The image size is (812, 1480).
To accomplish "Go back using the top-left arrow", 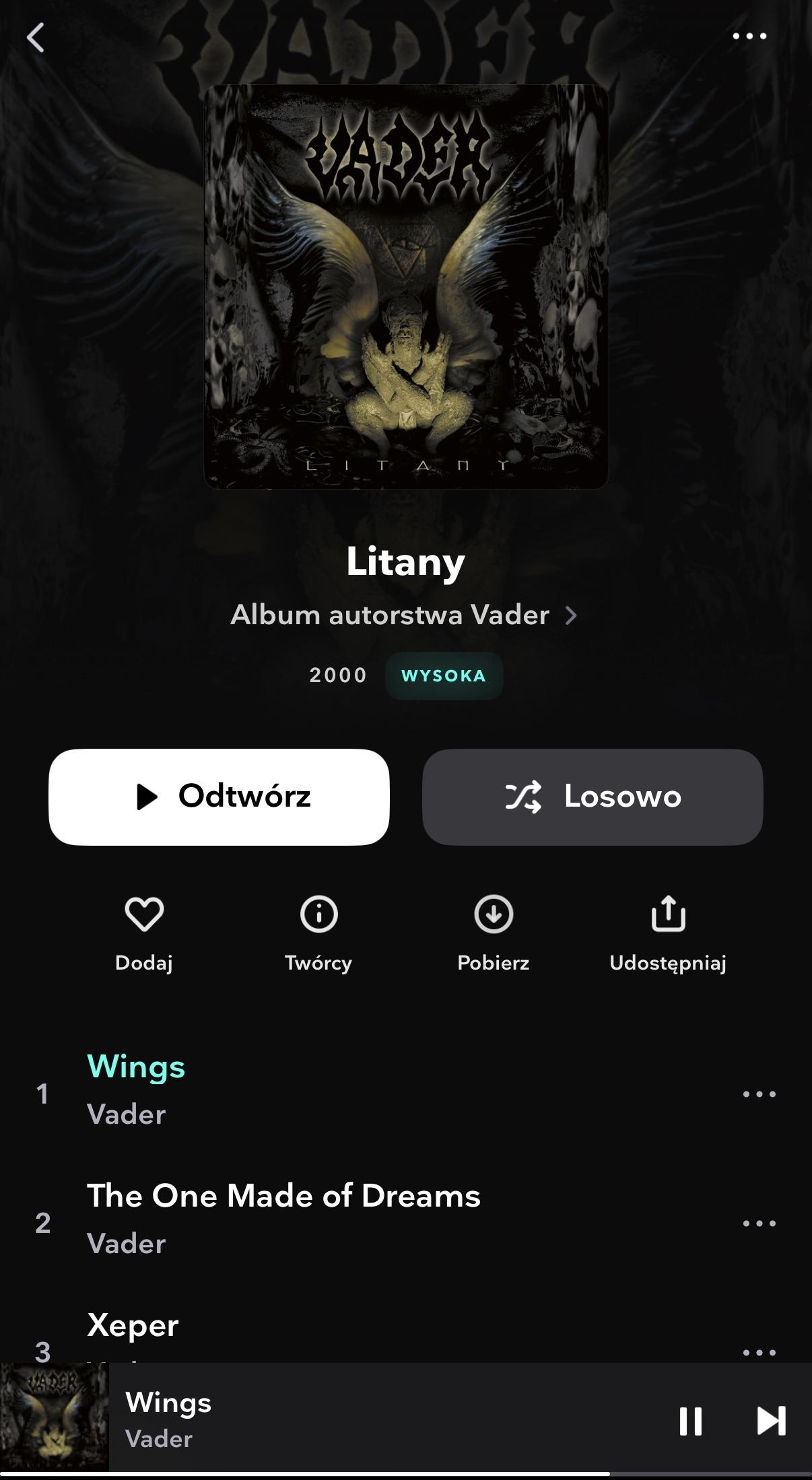I will pyautogui.click(x=36, y=37).
